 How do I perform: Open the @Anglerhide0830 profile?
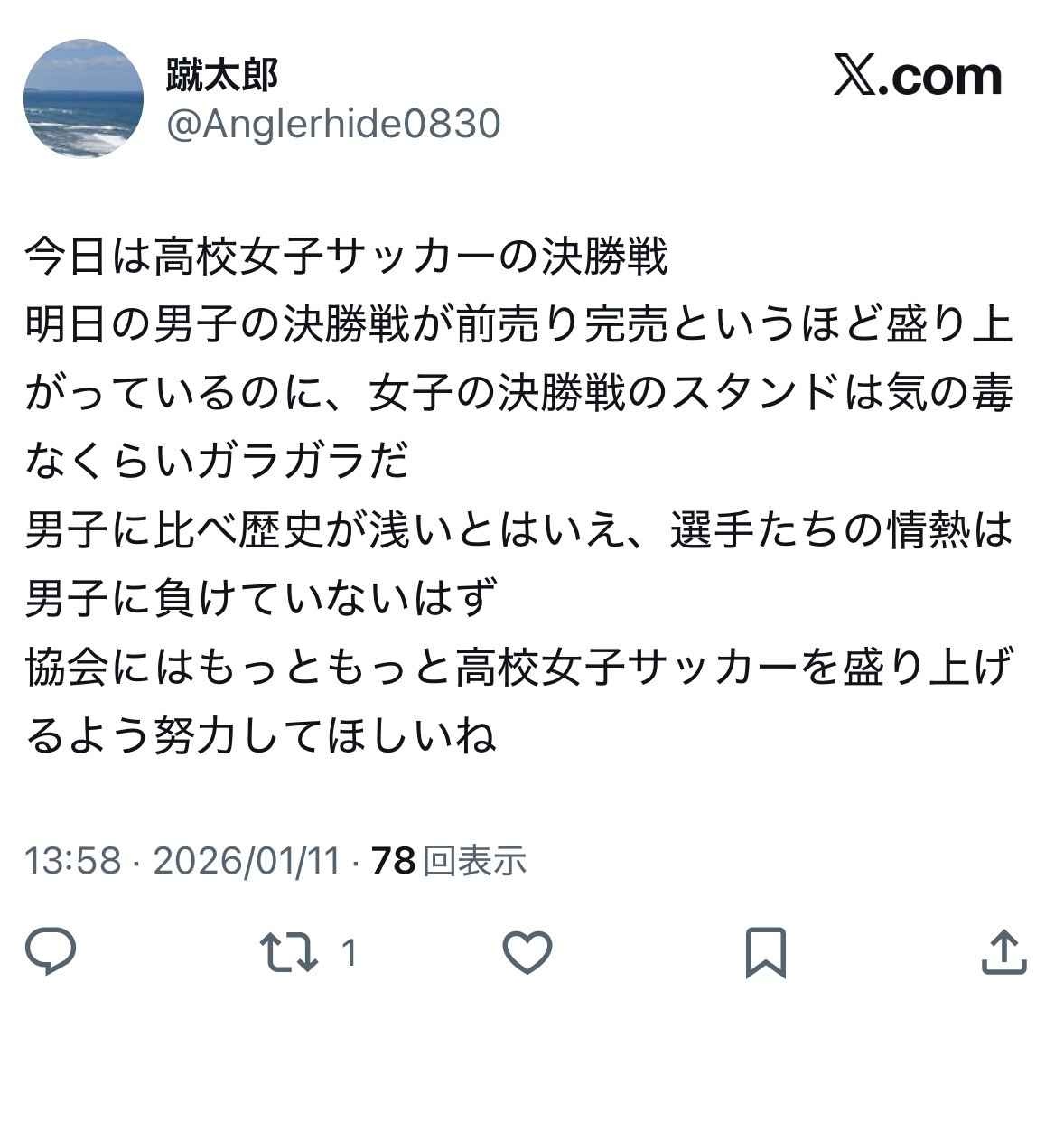click(333, 123)
